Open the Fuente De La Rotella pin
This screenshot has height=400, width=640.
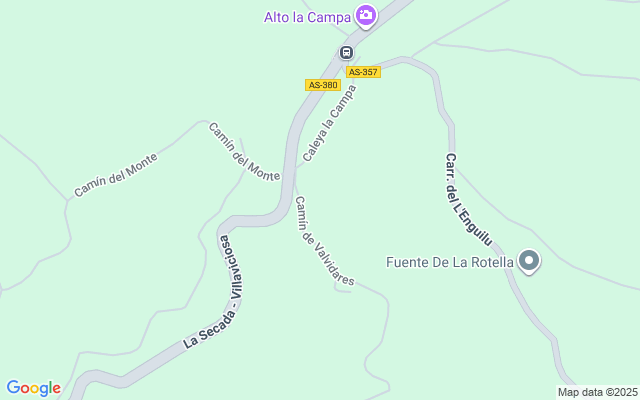(x=529, y=261)
